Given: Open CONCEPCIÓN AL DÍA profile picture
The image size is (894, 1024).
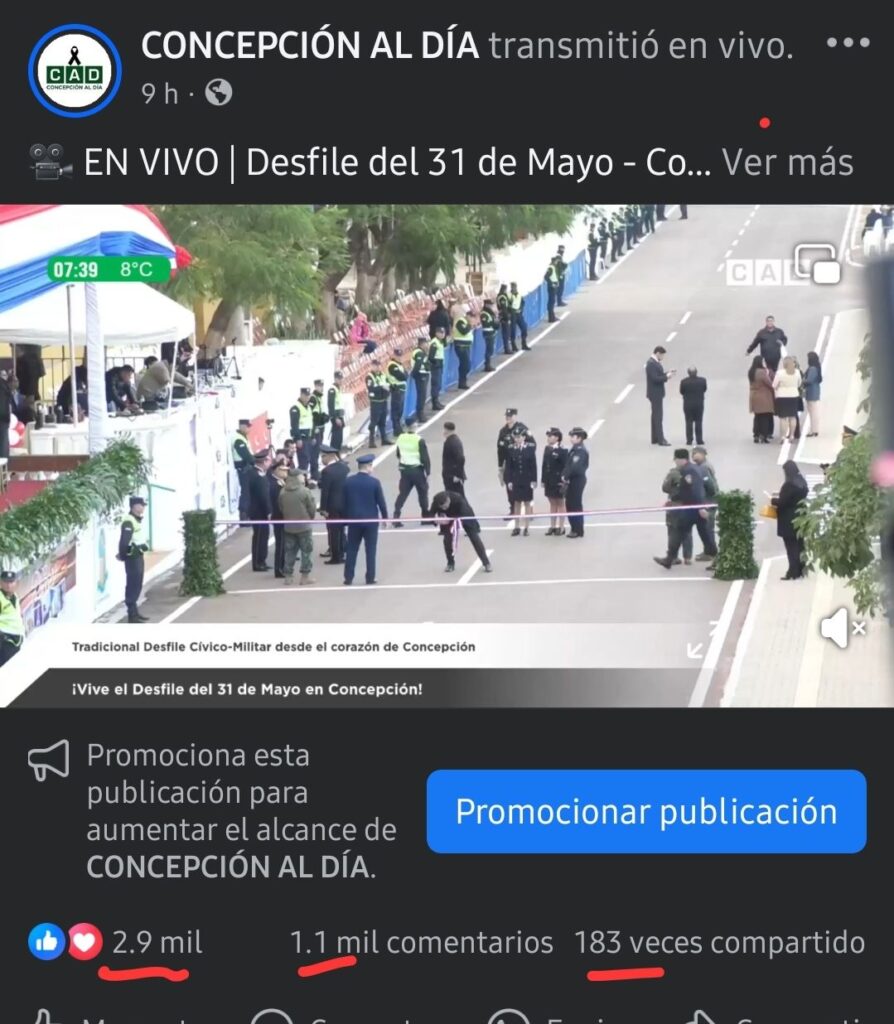Looking at the screenshot, I should [x=75, y=70].
